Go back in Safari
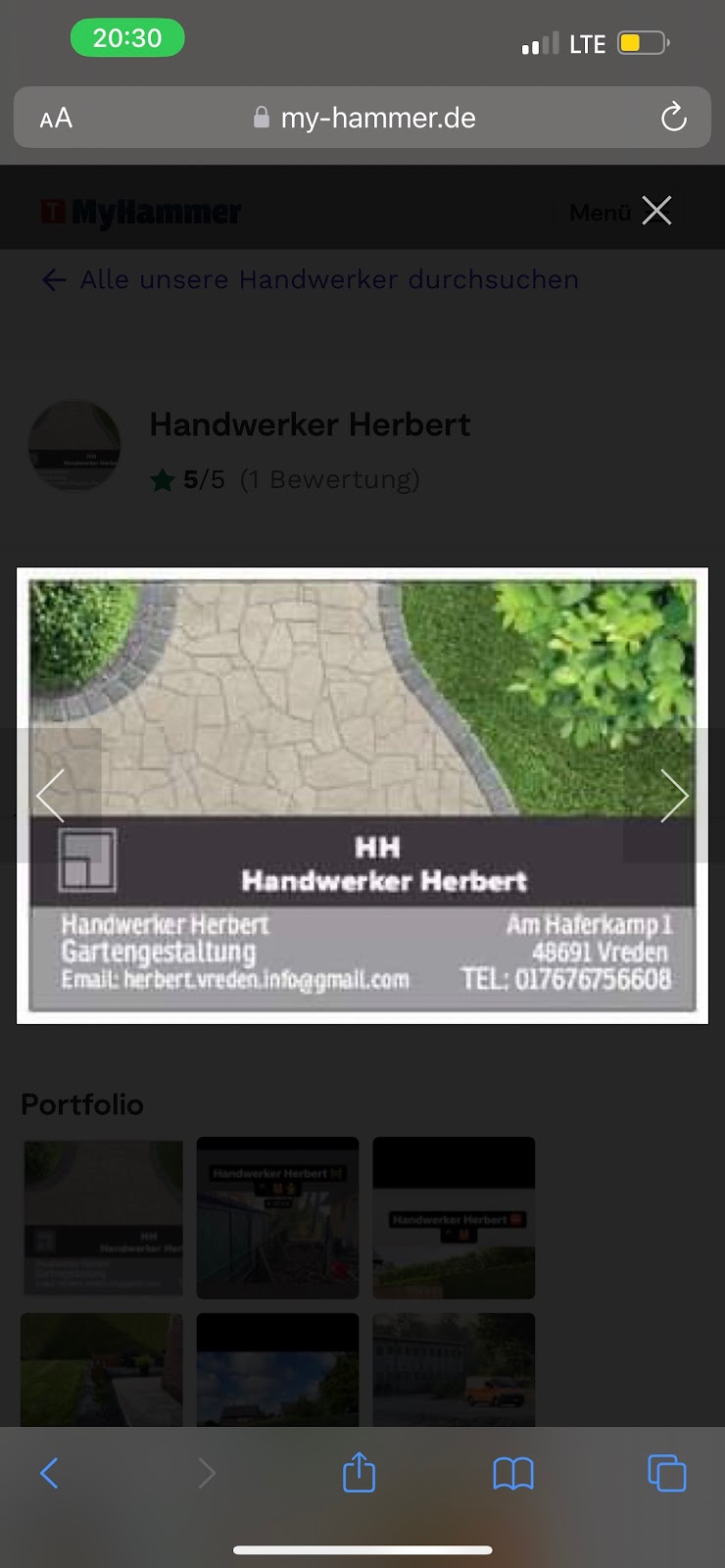Image resolution: width=725 pixels, height=1568 pixels. tap(50, 1472)
